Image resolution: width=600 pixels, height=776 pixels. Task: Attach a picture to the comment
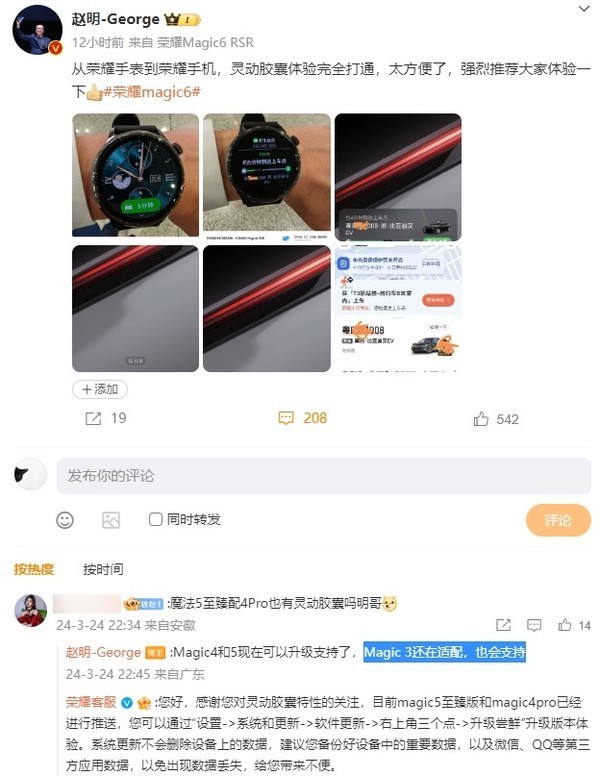[111, 520]
